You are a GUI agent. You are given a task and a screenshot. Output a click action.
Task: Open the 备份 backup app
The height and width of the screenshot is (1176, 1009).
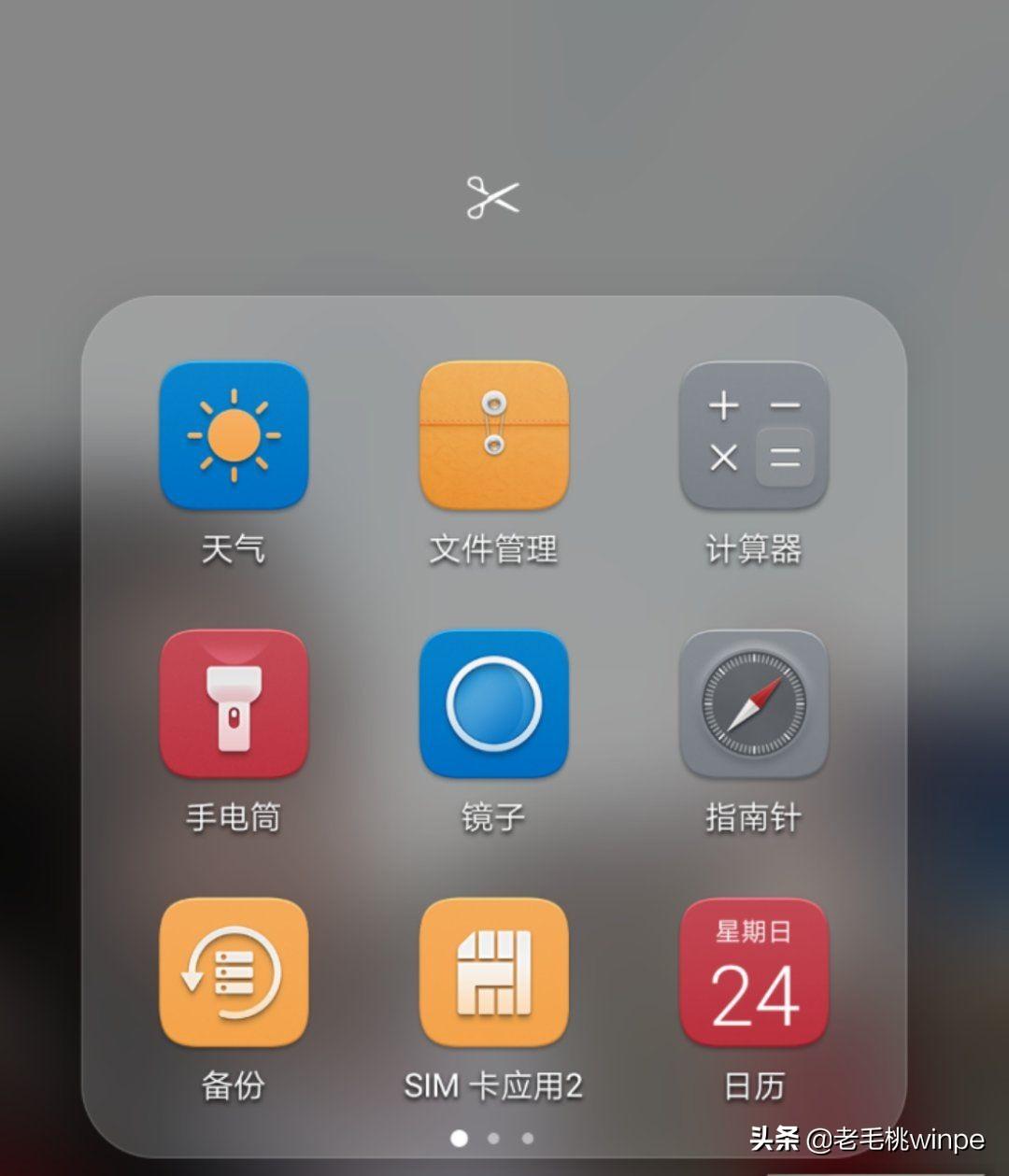pyautogui.click(x=234, y=972)
